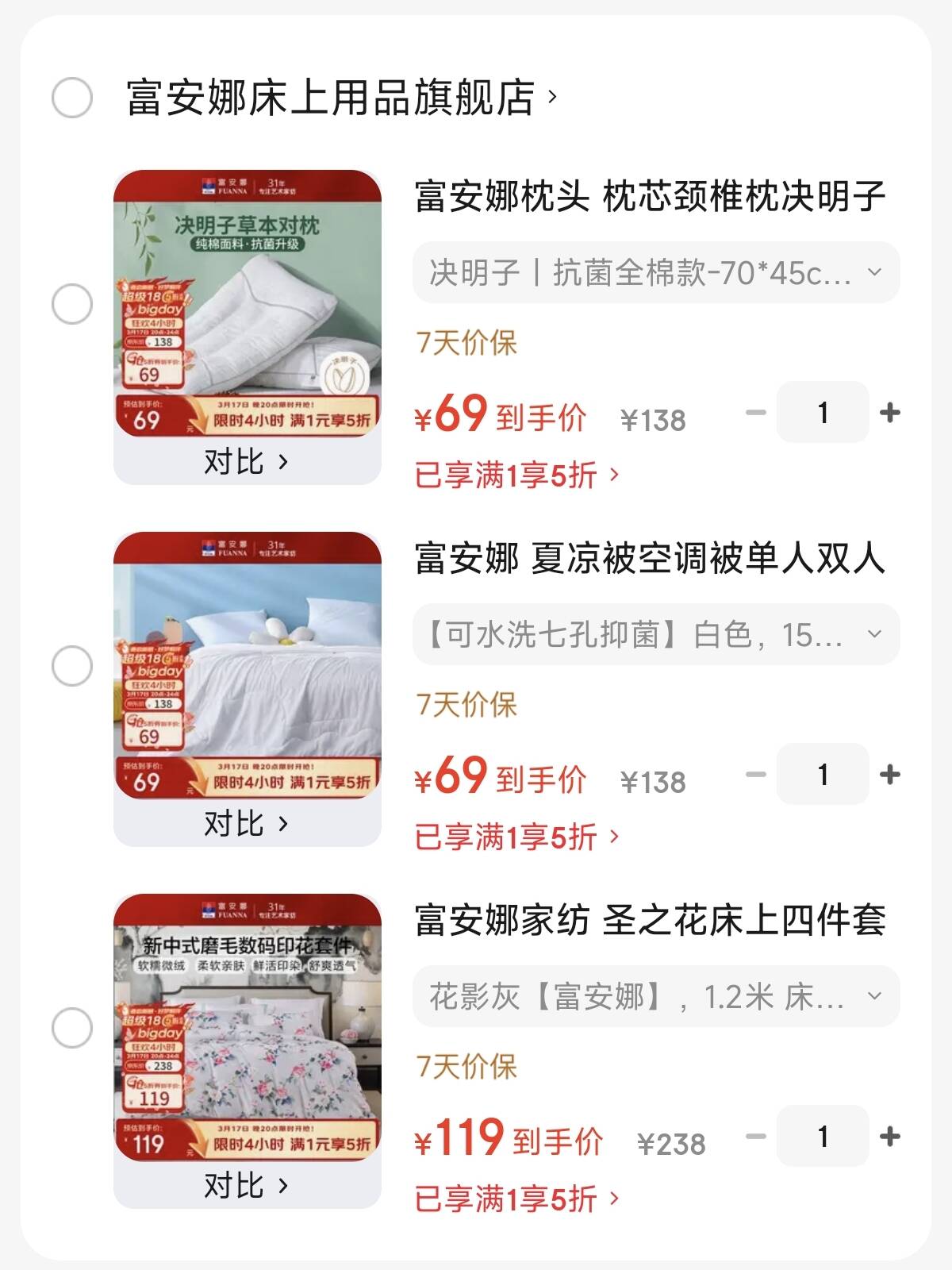The height and width of the screenshot is (1270, 952).
Task: Increase quantity of the 夏凉被 quilt
Action: tap(890, 775)
